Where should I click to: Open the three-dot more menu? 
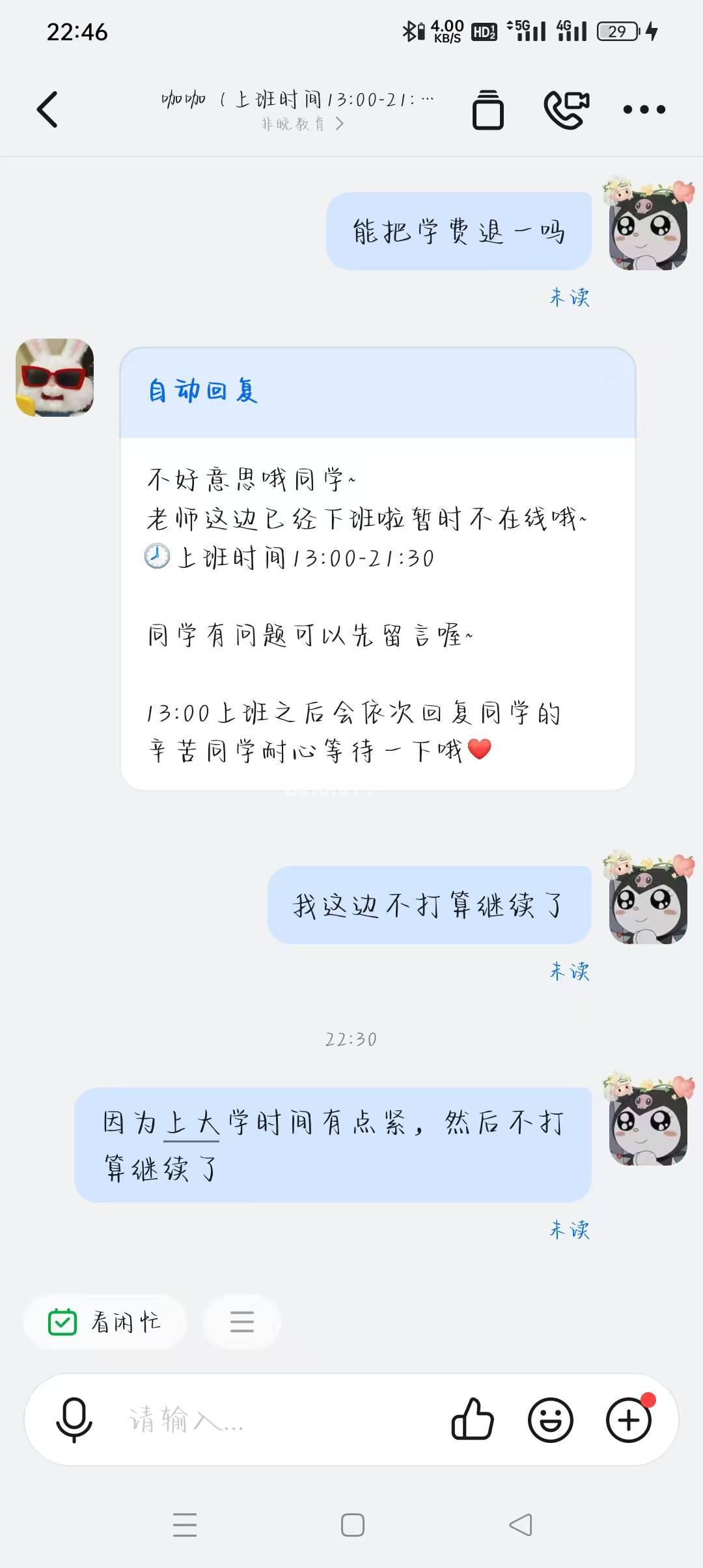[x=644, y=109]
